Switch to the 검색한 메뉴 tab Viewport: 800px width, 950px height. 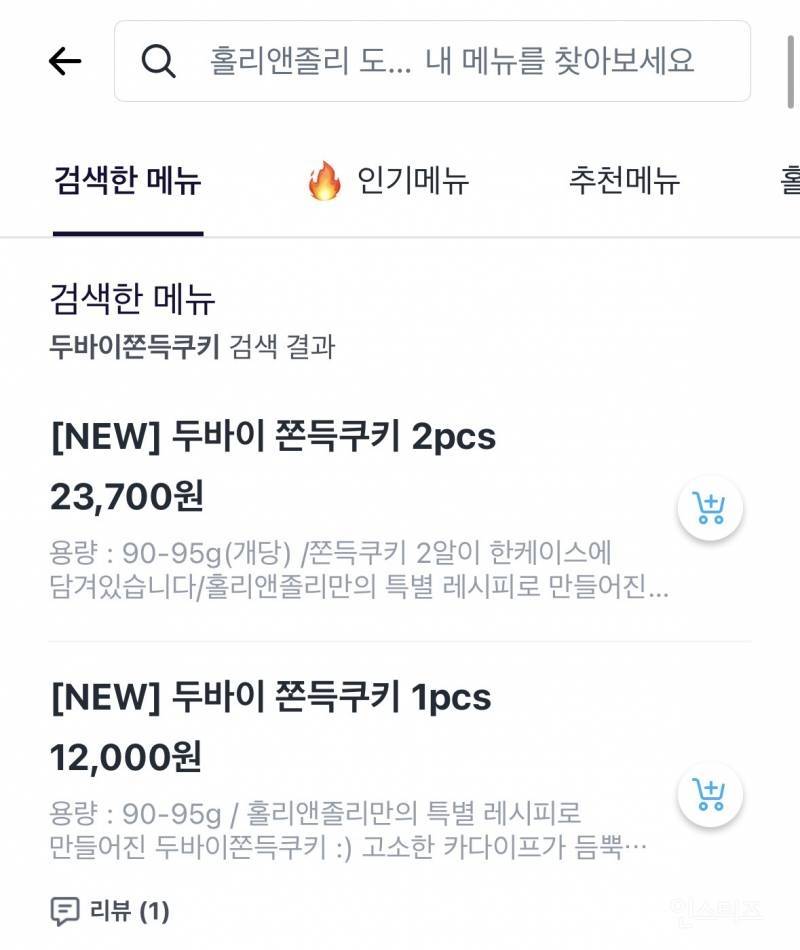[x=127, y=181]
